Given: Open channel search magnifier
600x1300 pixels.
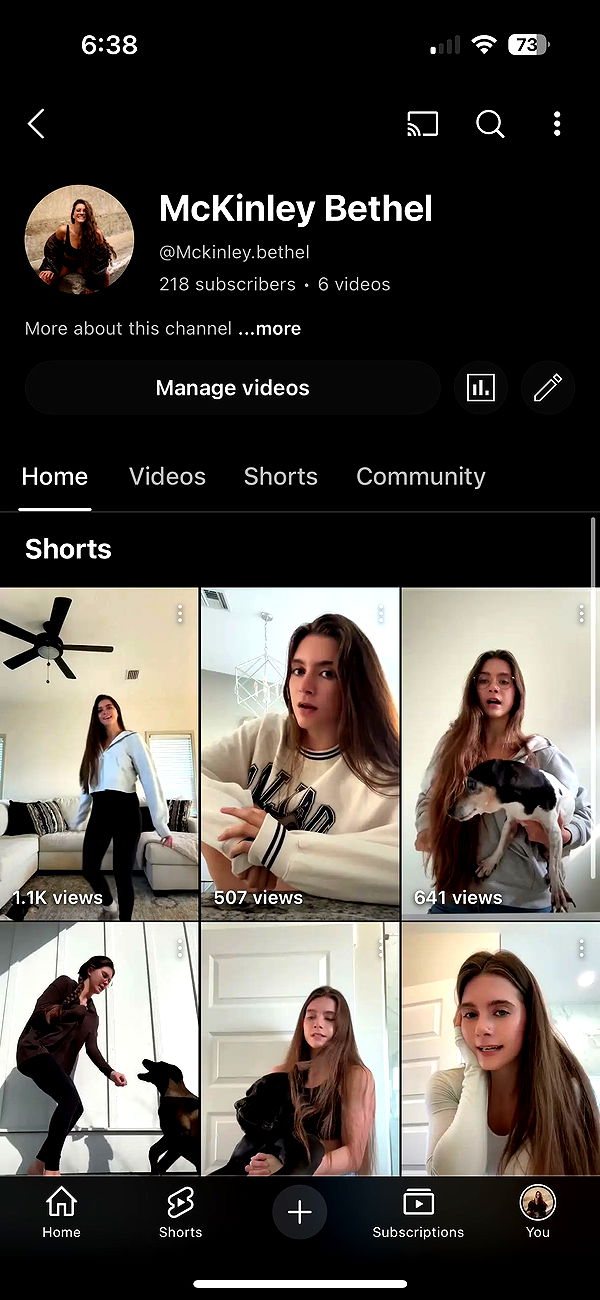Looking at the screenshot, I should [490, 124].
